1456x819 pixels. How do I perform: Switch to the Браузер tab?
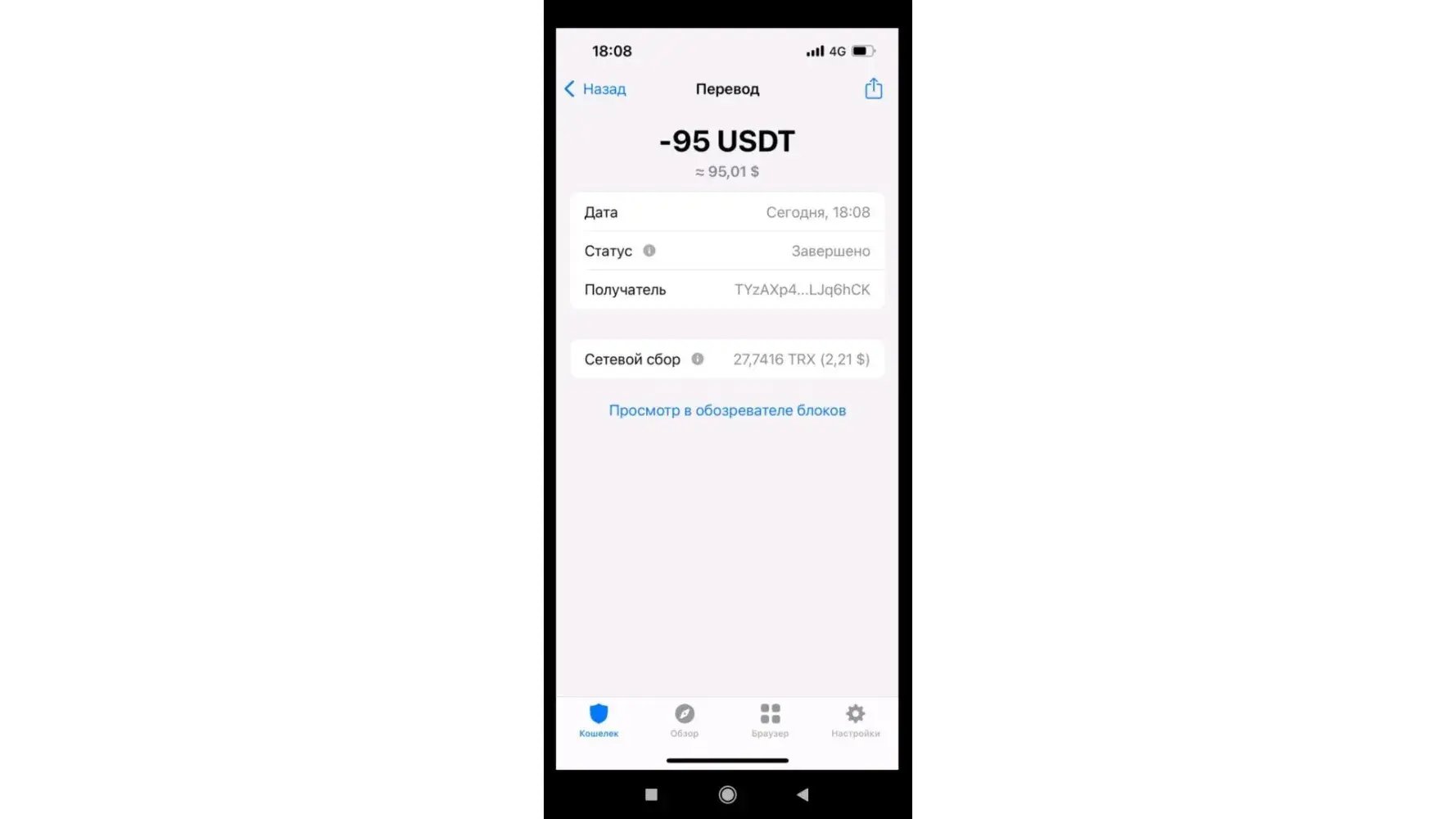(770, 720)
